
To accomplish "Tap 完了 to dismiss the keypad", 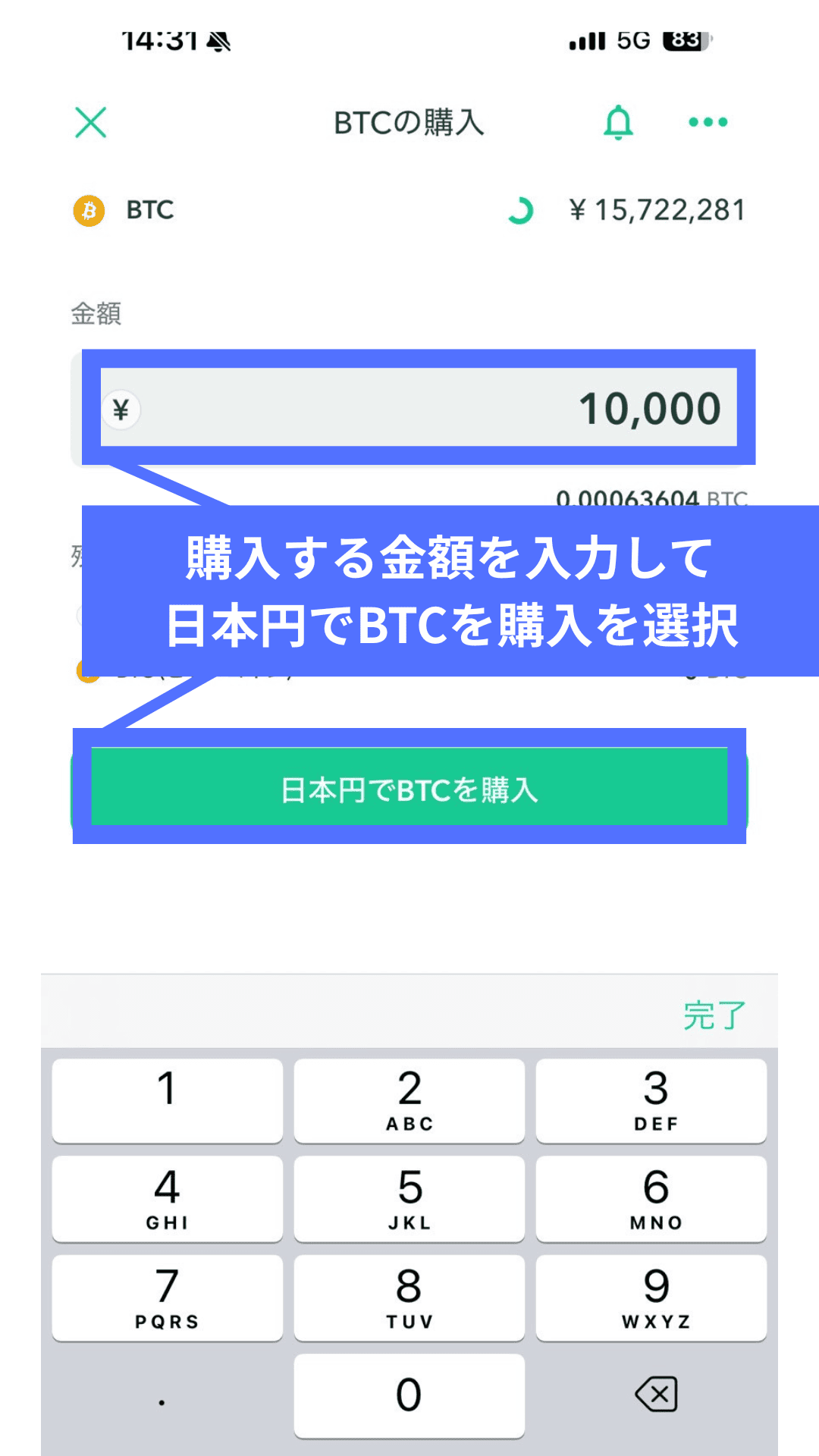I will (x=714, y=1015).
